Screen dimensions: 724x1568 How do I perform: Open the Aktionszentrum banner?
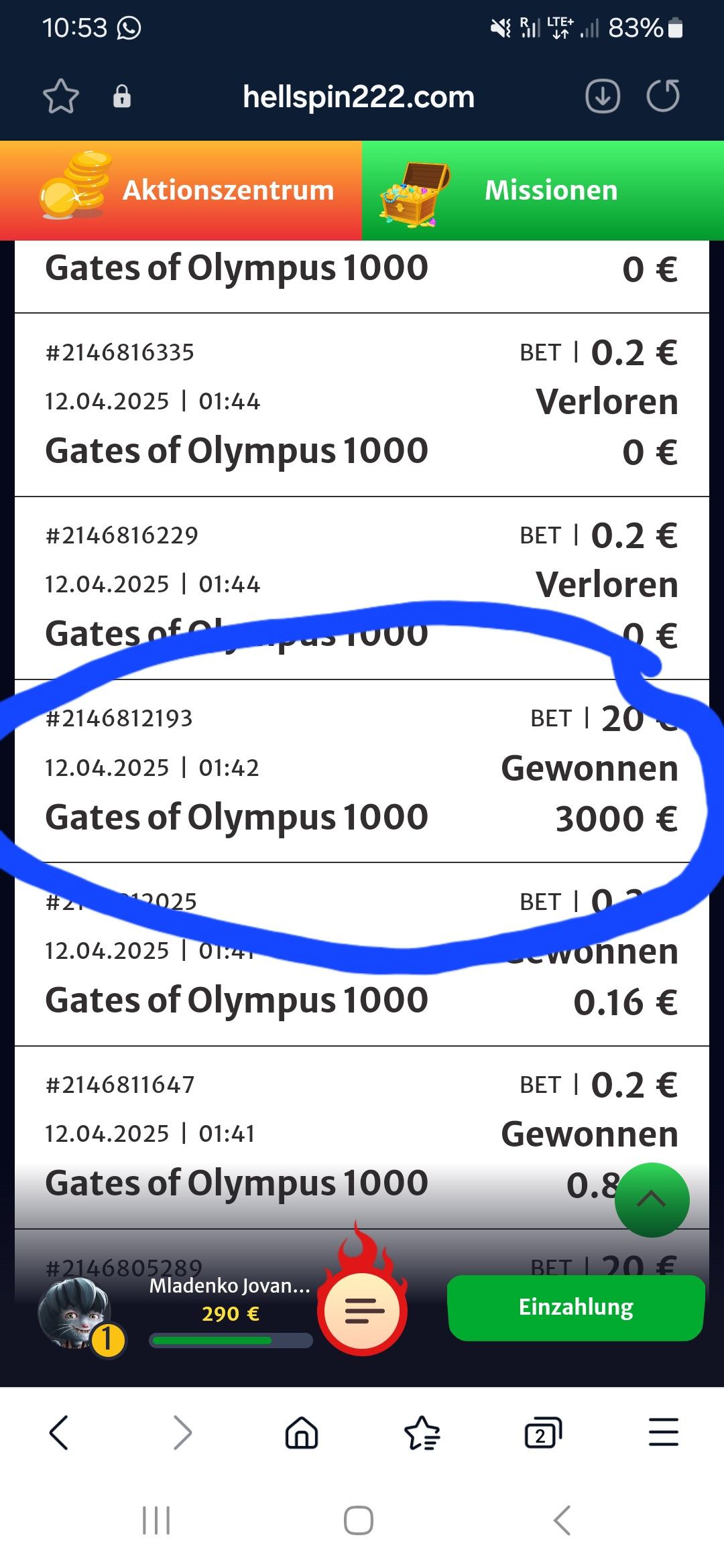(181, 190)
